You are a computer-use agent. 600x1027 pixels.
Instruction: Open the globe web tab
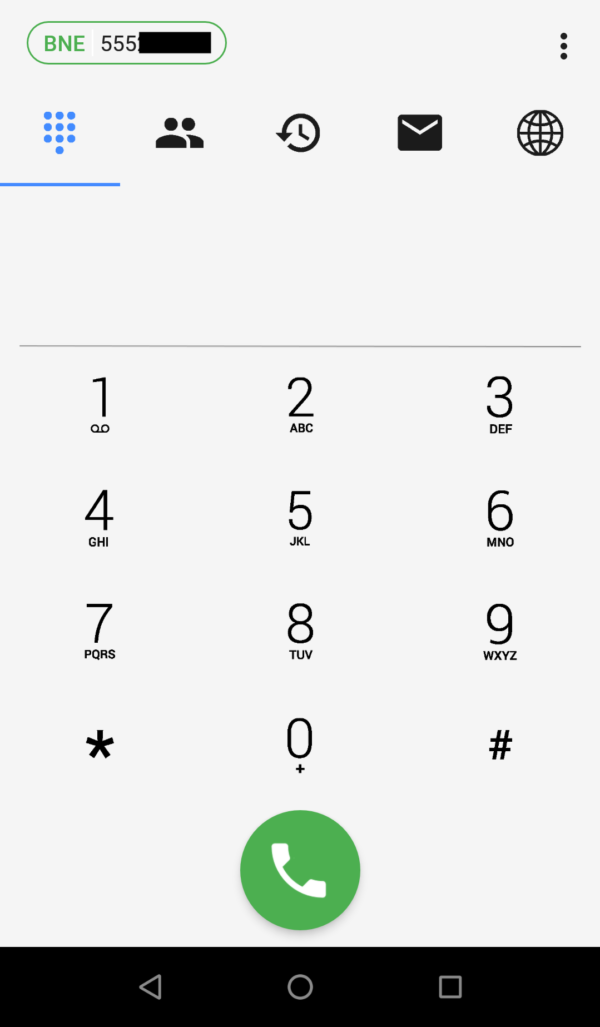click(540, 133)
